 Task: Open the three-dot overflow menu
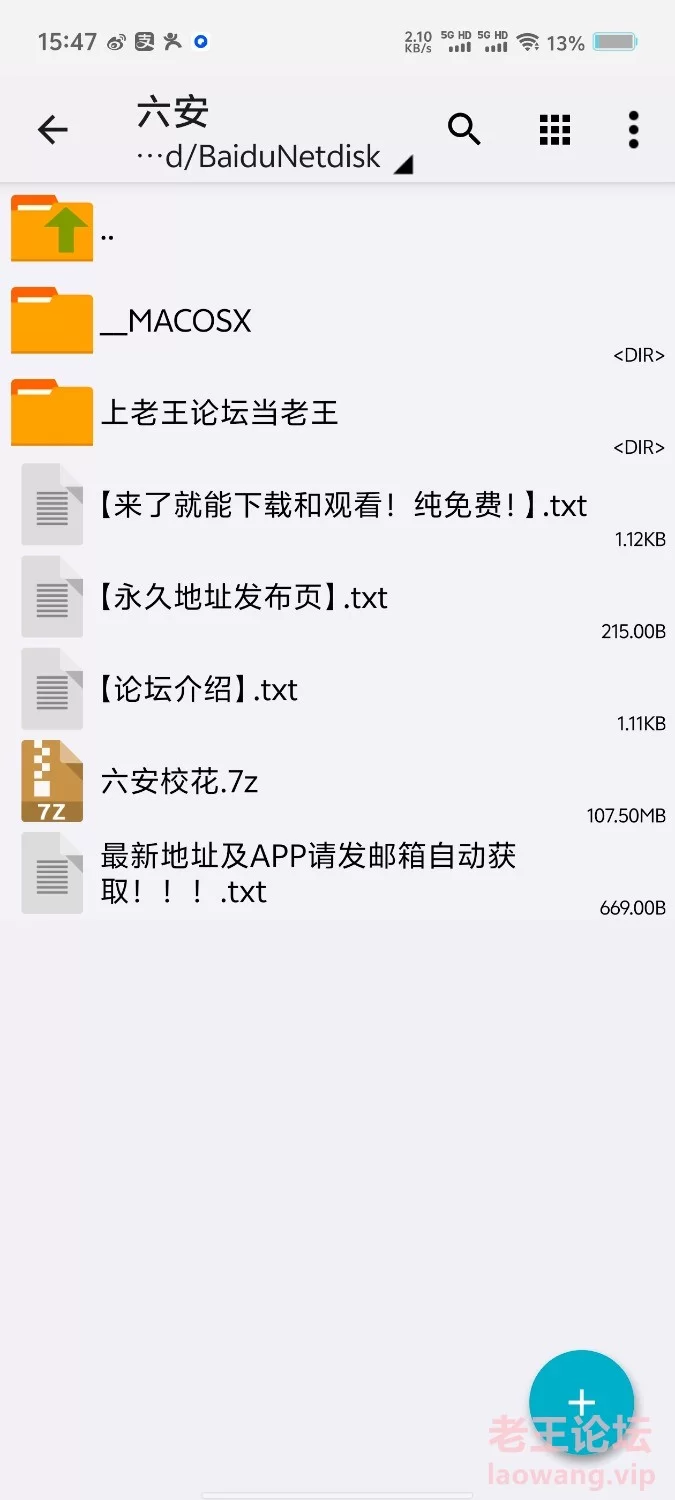click(633, 129)
